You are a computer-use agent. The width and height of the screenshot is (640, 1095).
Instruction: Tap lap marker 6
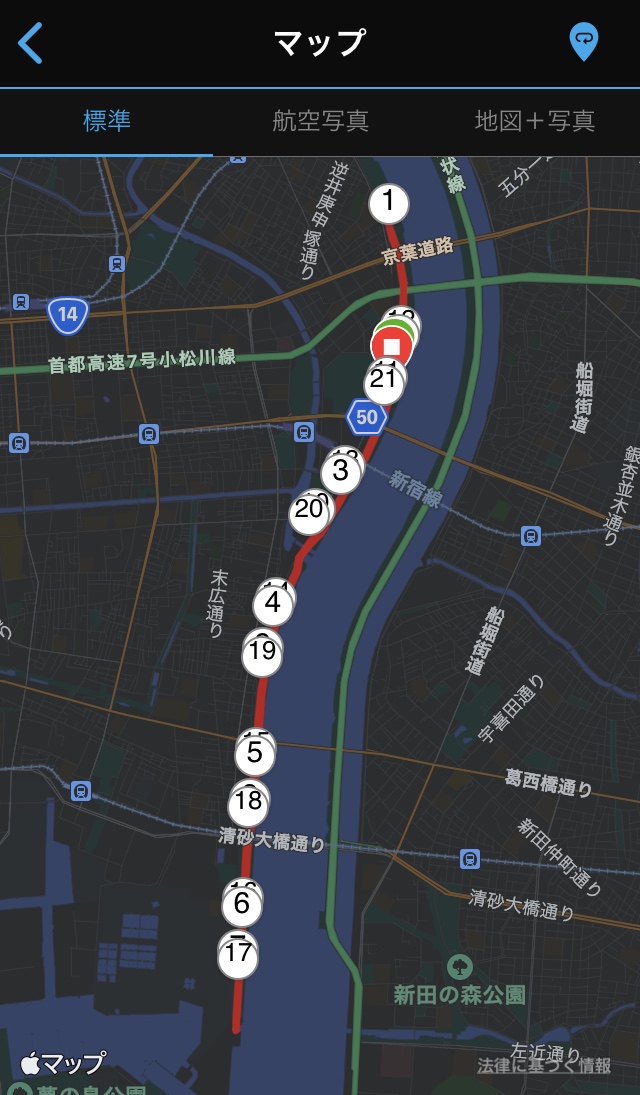[242, 906]
